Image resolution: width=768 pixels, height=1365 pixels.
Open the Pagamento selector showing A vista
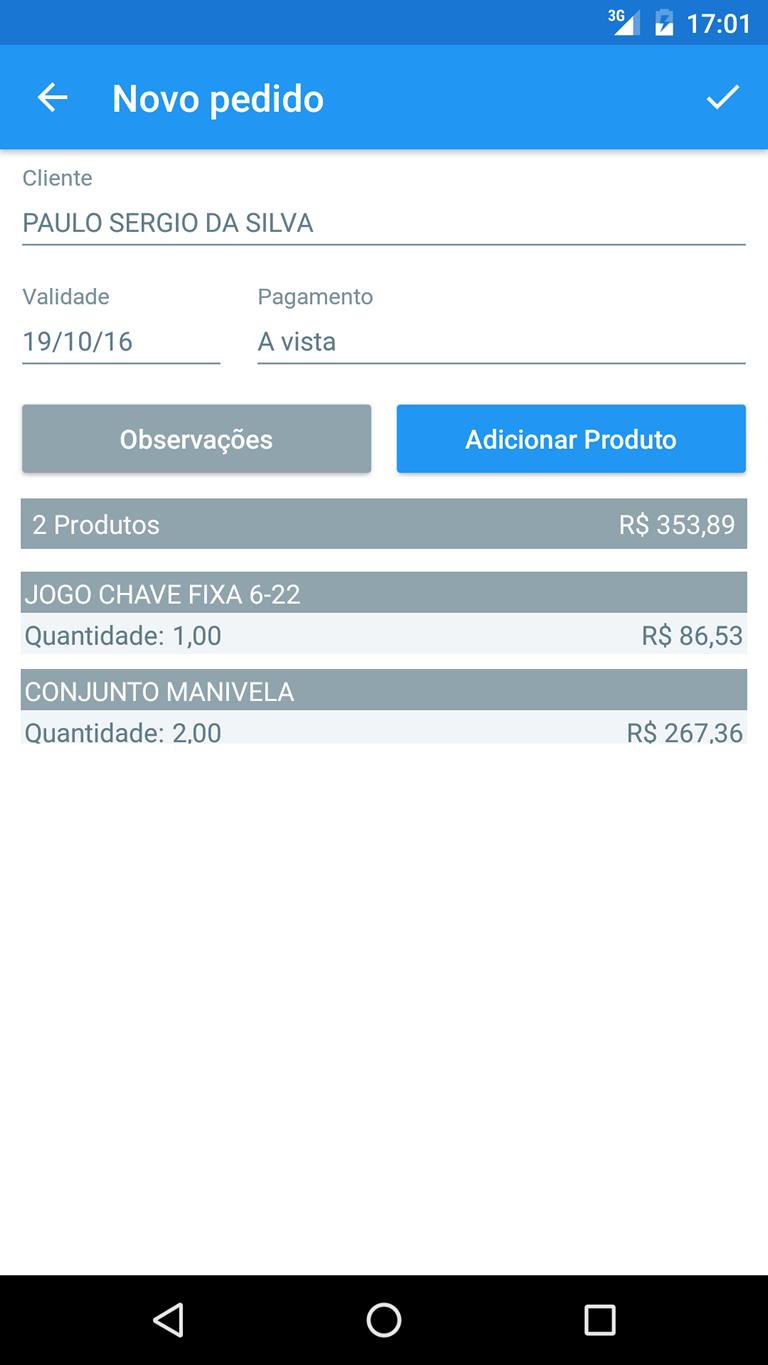pos(501,342)
